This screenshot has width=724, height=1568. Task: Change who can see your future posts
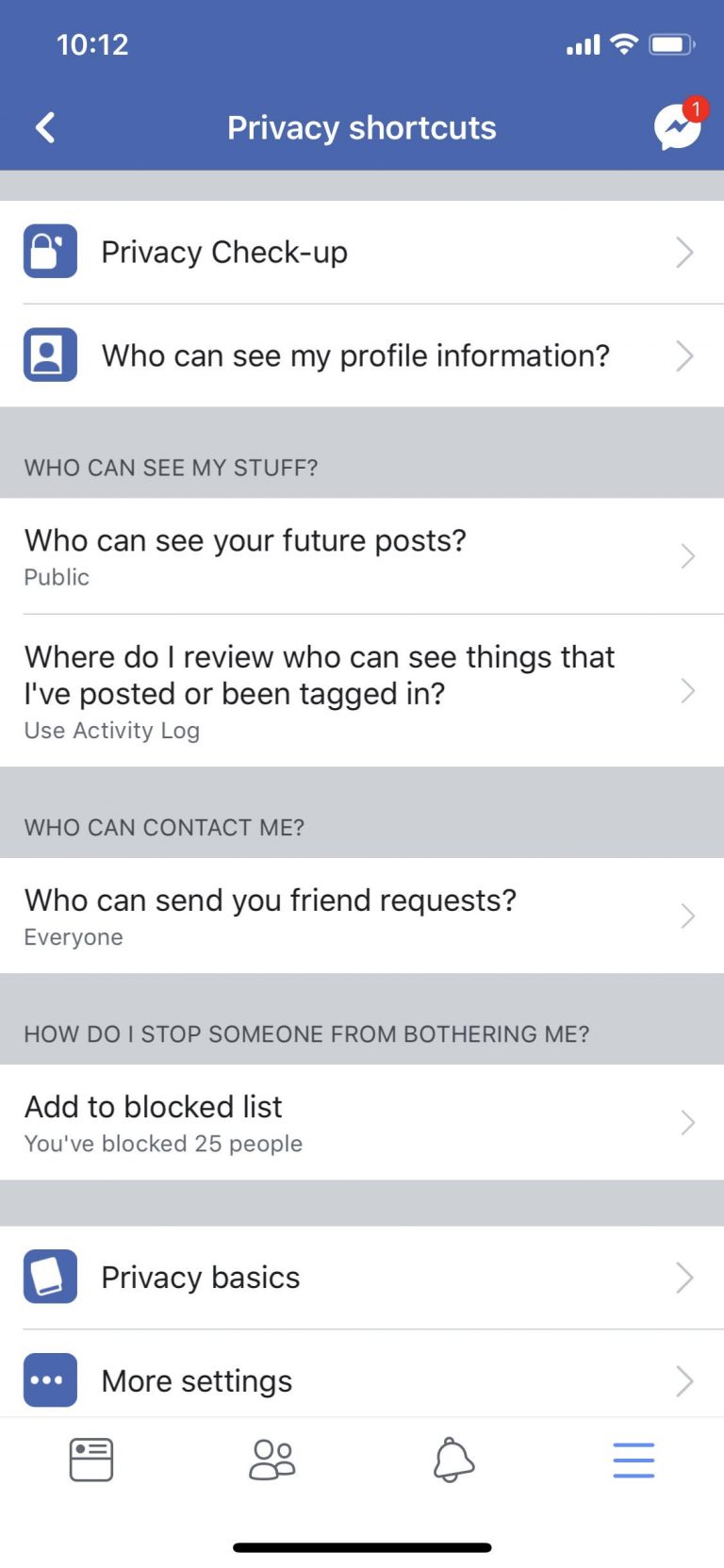click(x=362, y=556)
